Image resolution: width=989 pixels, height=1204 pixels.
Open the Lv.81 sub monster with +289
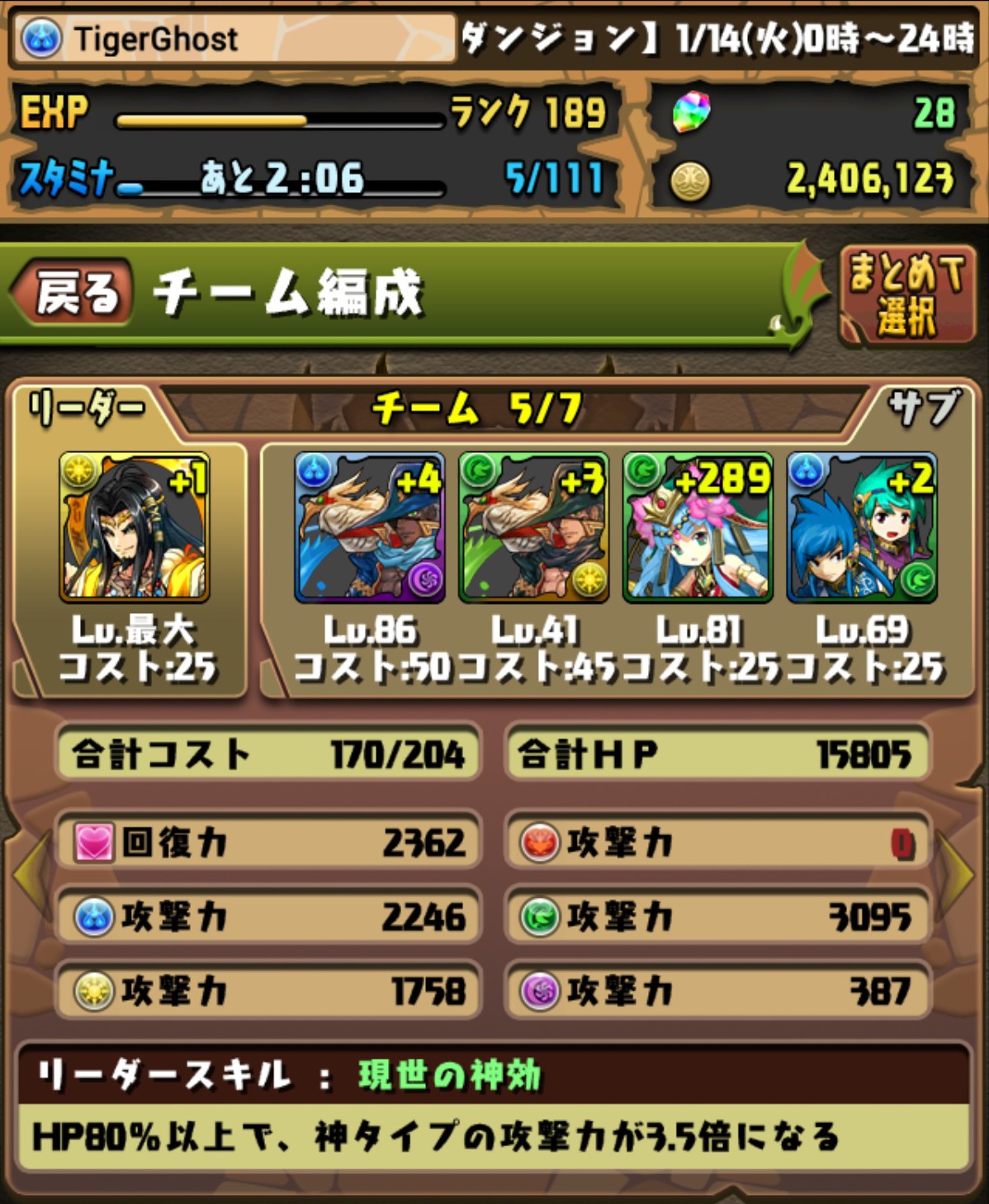tap(698, 527)
